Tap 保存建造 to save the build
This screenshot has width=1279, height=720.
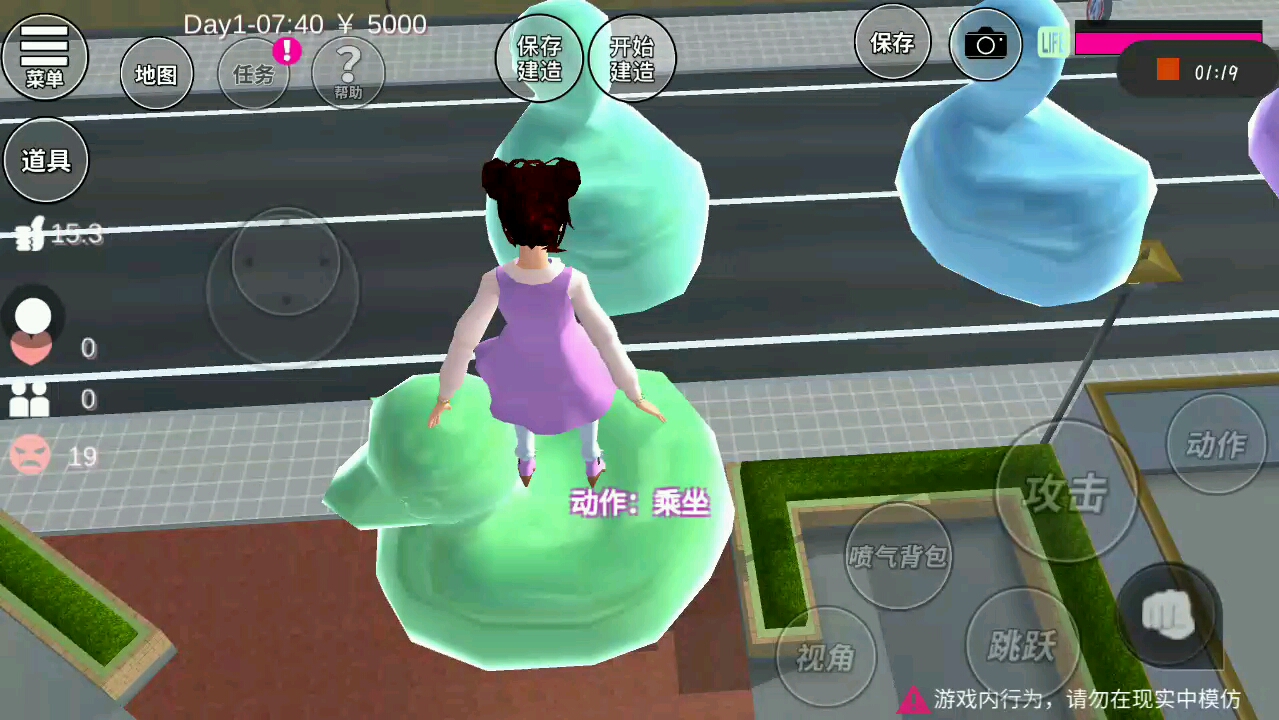539,58
